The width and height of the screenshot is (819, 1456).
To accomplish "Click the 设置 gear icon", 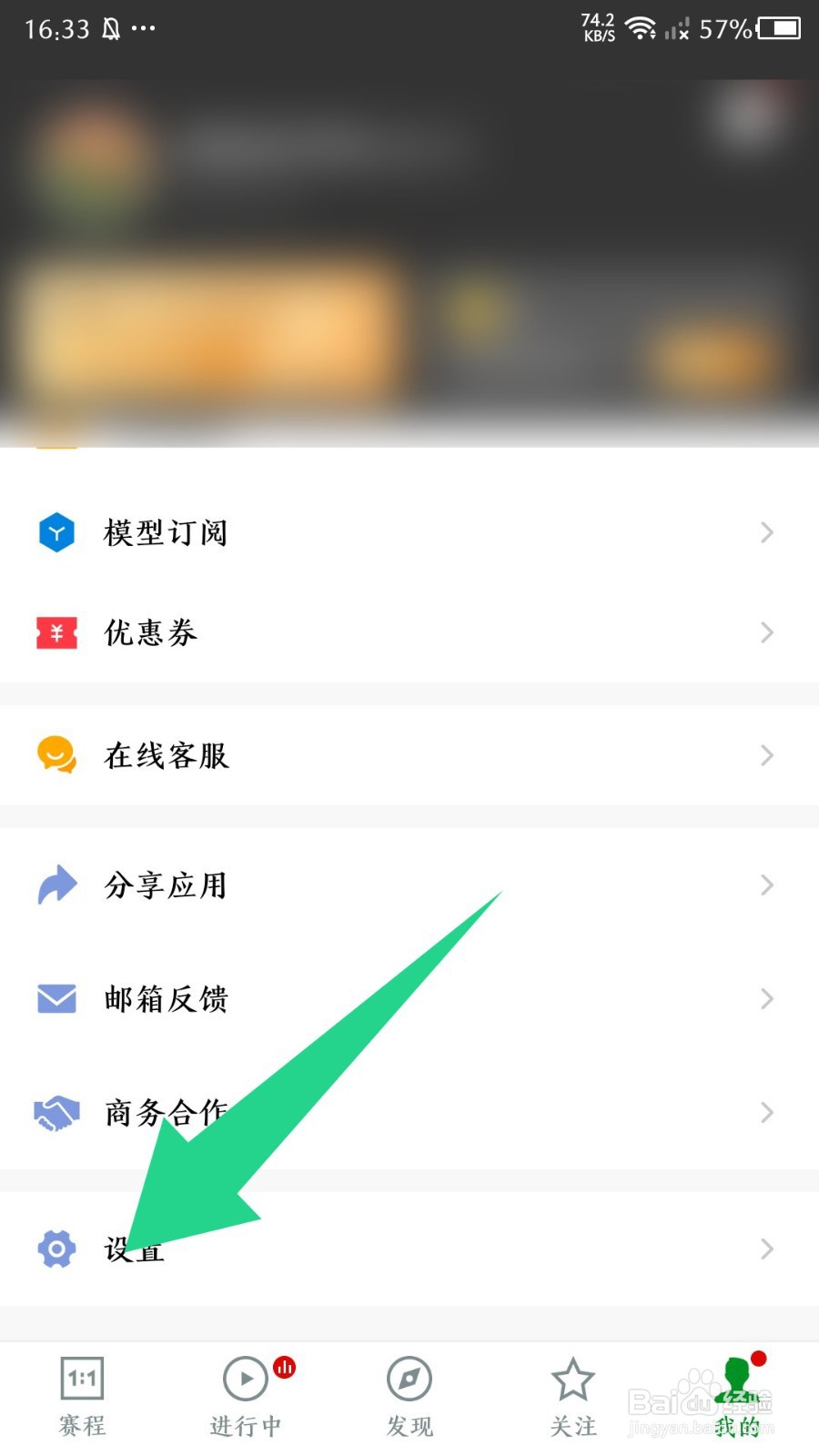I will coord(56,1249).
